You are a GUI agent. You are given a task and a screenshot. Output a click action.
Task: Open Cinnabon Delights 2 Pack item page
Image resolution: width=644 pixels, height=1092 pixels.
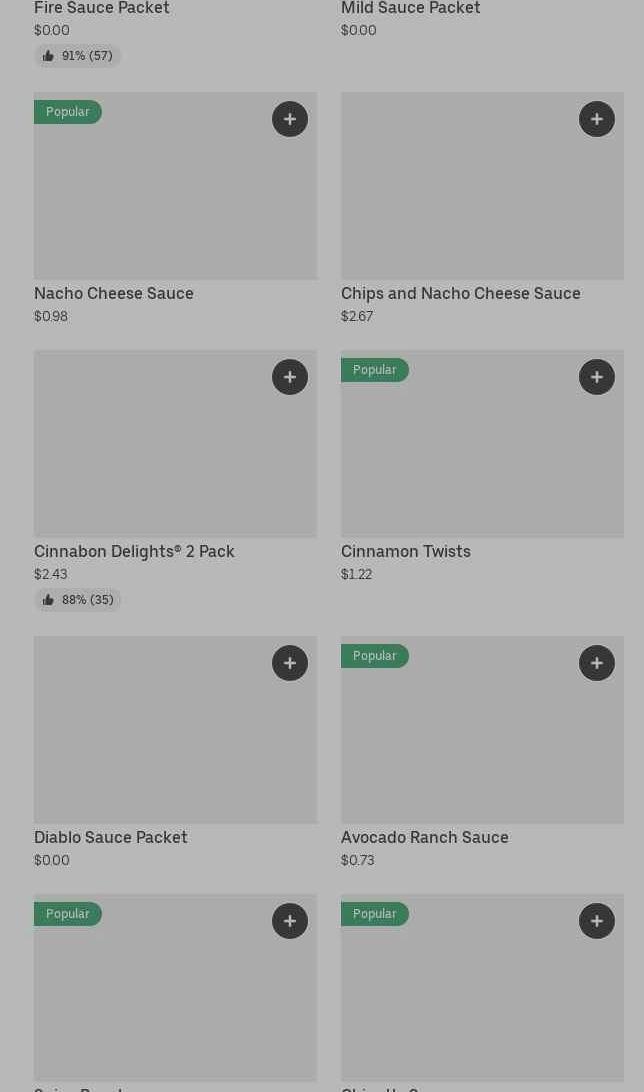pos(134,551)
